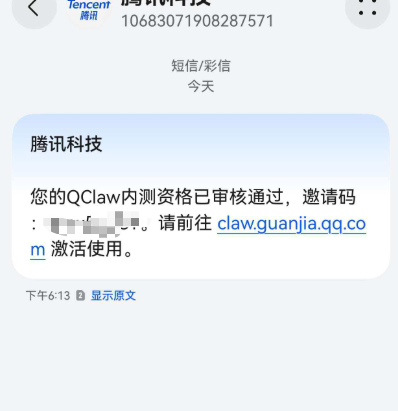The height and width of the screenshot is (411, 398).
Task: Tap 显示原文 to show original text
Action: pyautogui.click(x=113, y=295)
